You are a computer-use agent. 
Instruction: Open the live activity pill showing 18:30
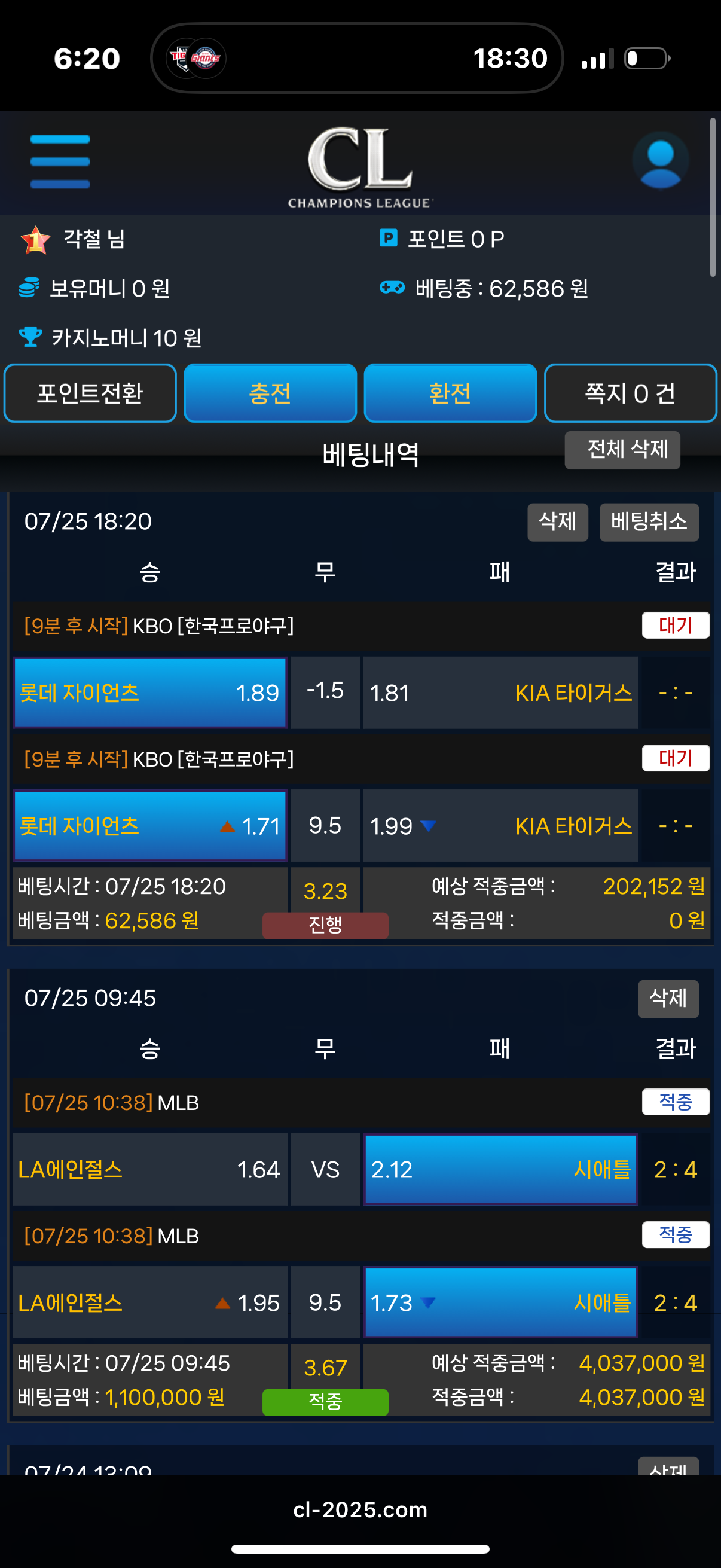click(357, 59)
